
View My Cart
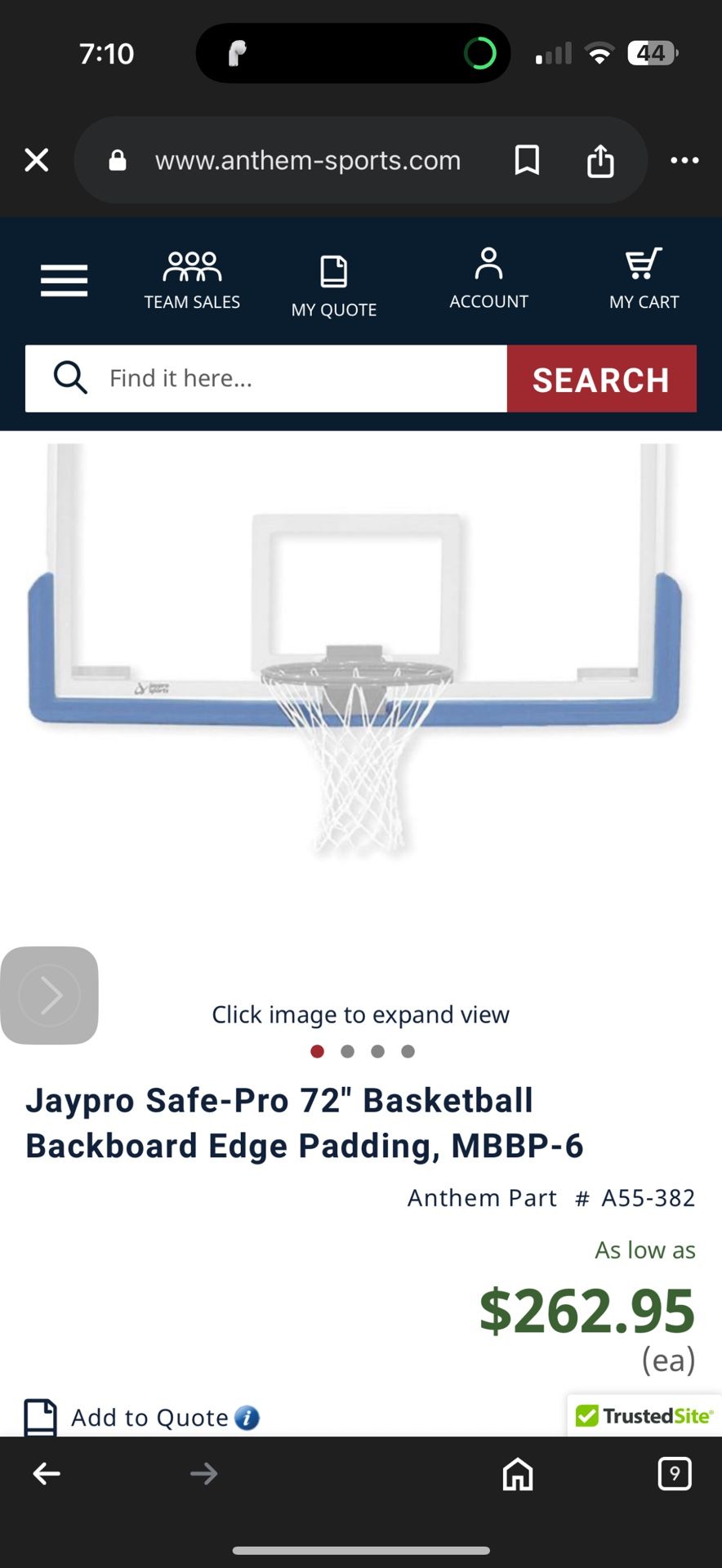[x=644, y=278]
